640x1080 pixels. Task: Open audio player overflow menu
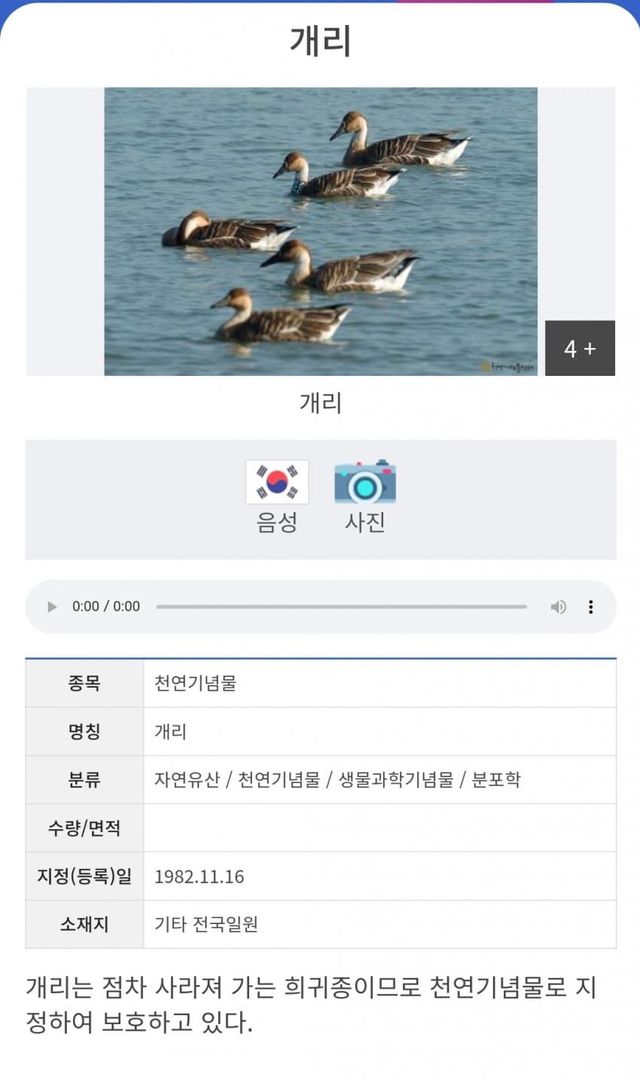(591, 607)
